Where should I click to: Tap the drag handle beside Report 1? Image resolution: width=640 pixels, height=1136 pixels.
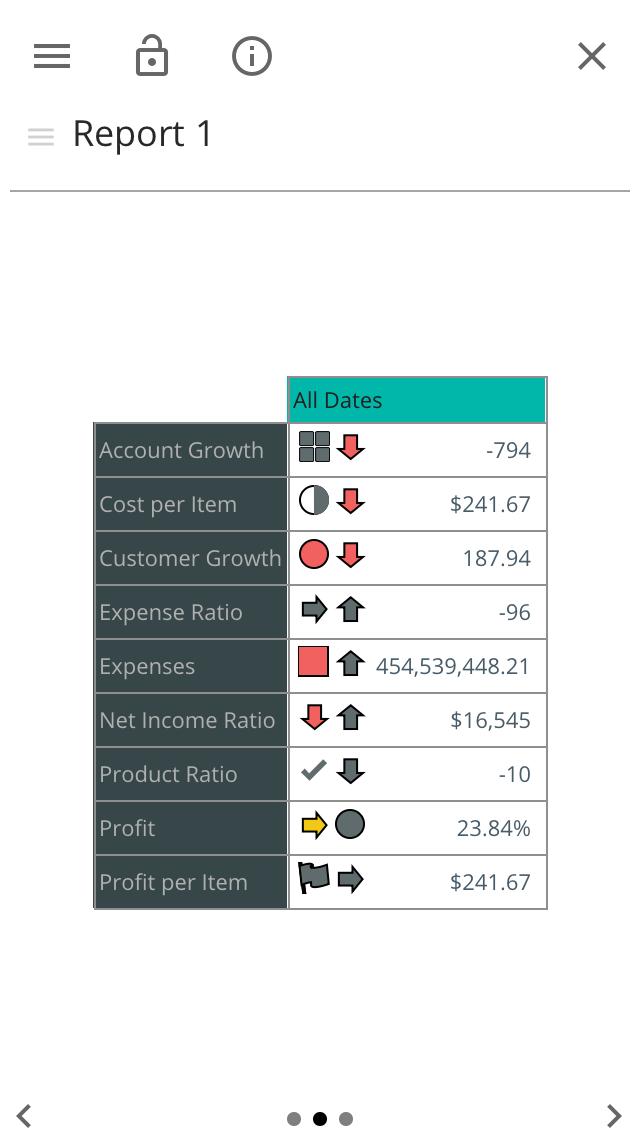(x=41, y=137)
